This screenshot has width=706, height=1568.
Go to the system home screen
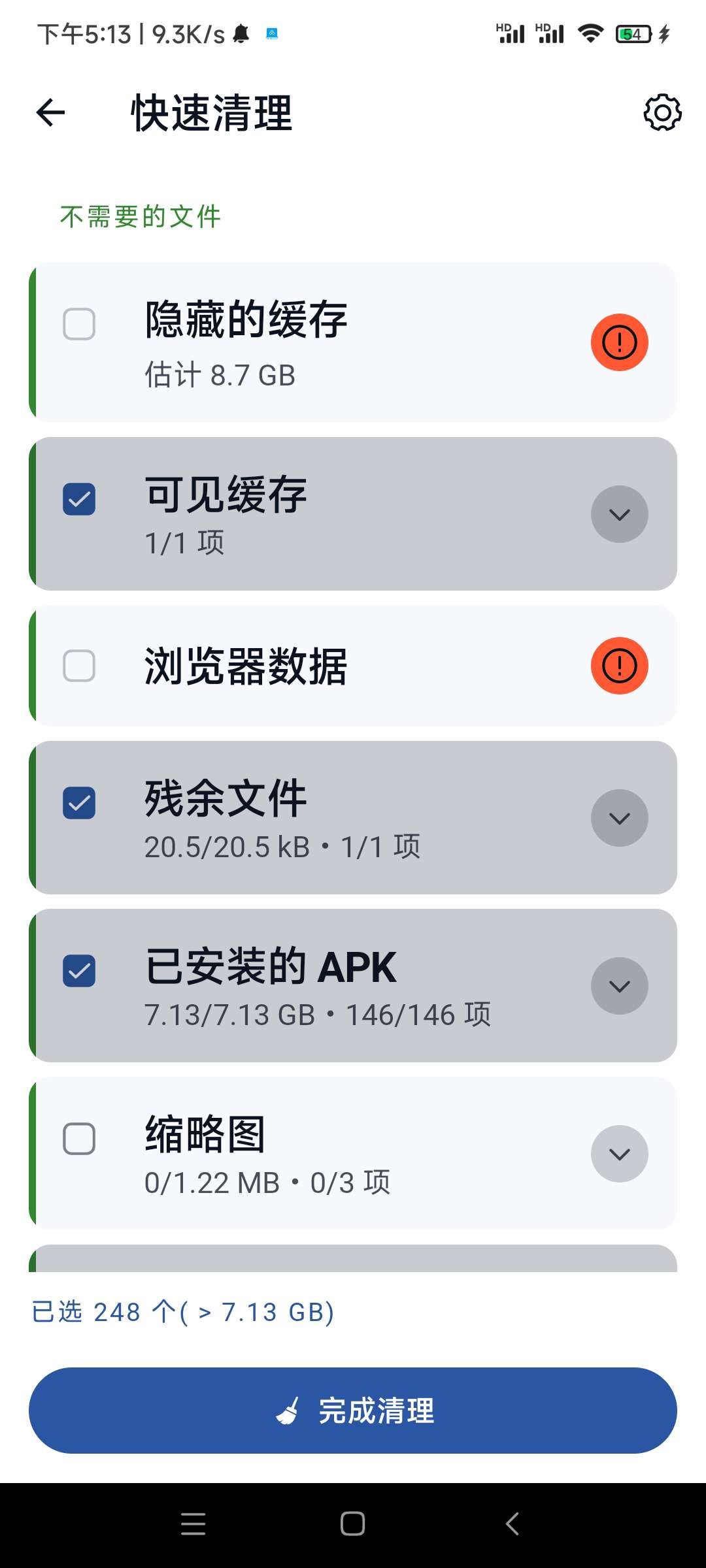(x=353, y=1524)
